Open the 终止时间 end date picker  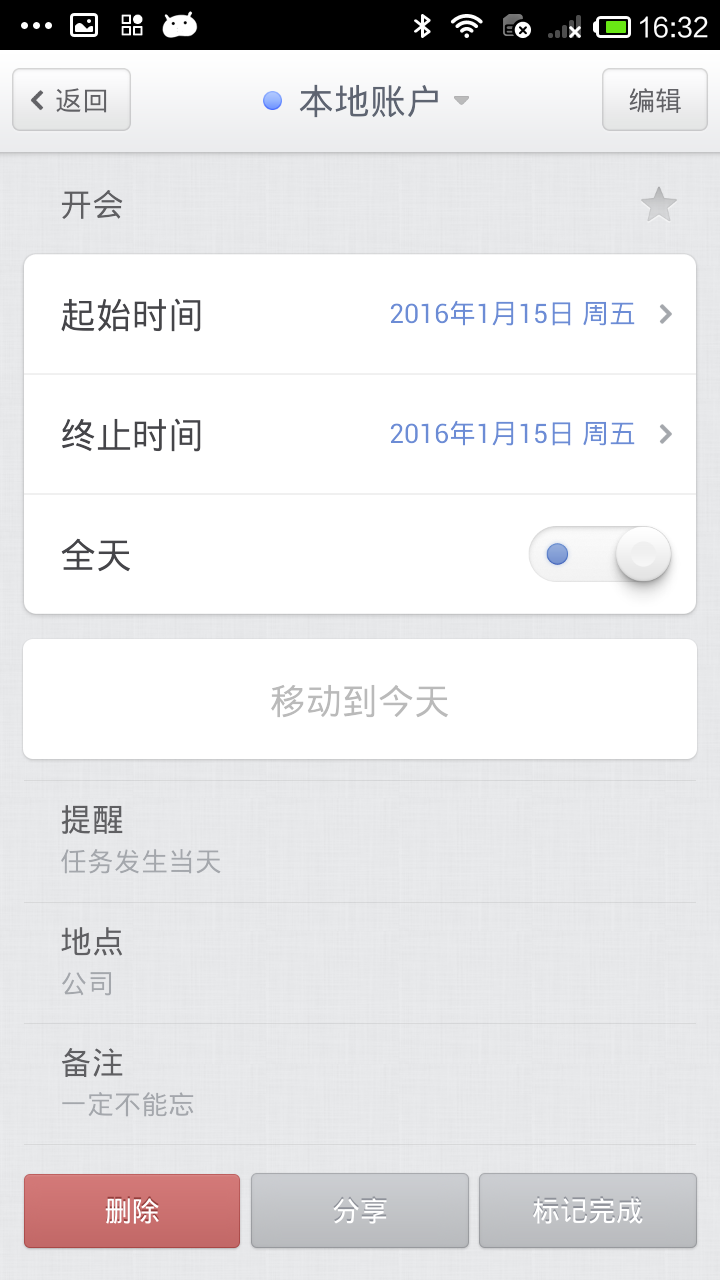click(x=360, y=433)
